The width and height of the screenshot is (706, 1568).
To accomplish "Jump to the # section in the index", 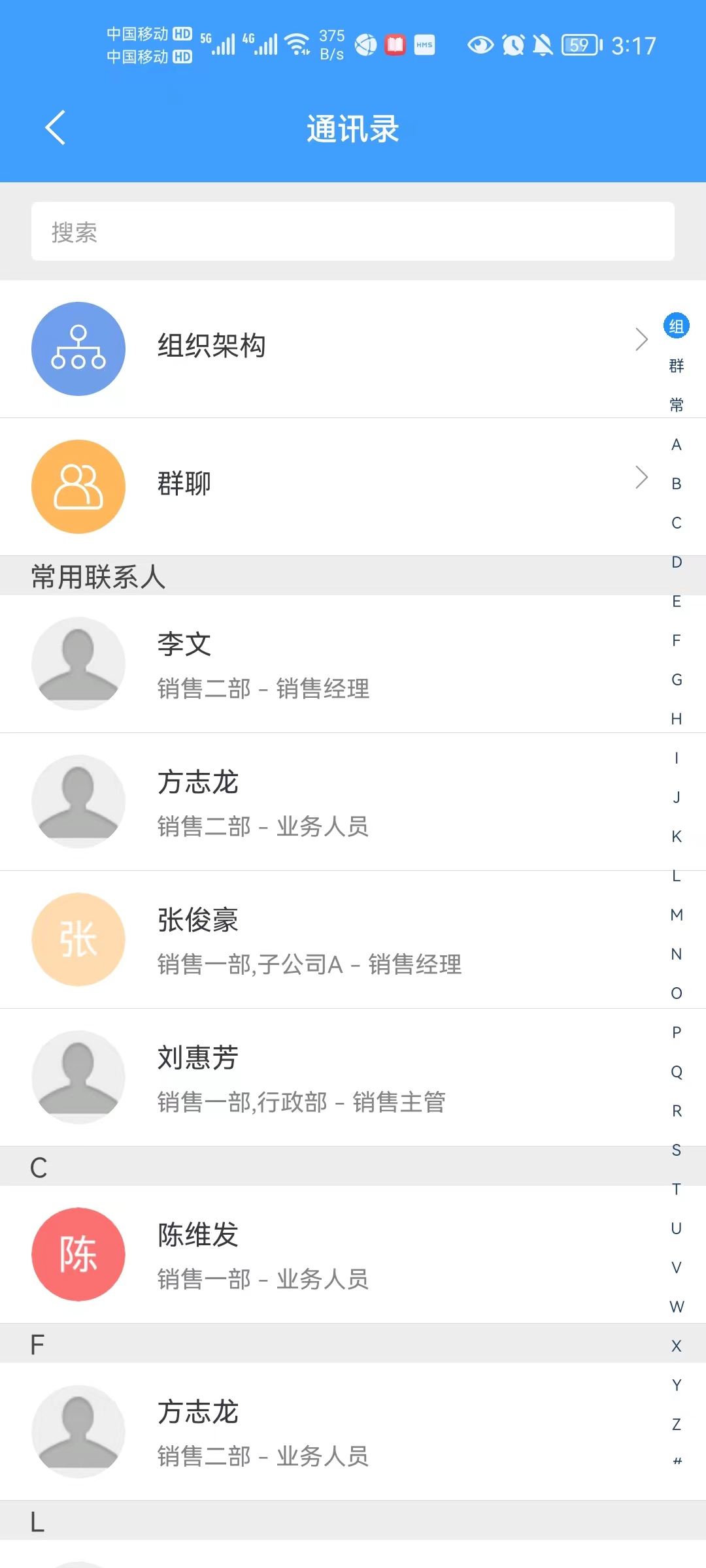I will tap(677, 1461).
